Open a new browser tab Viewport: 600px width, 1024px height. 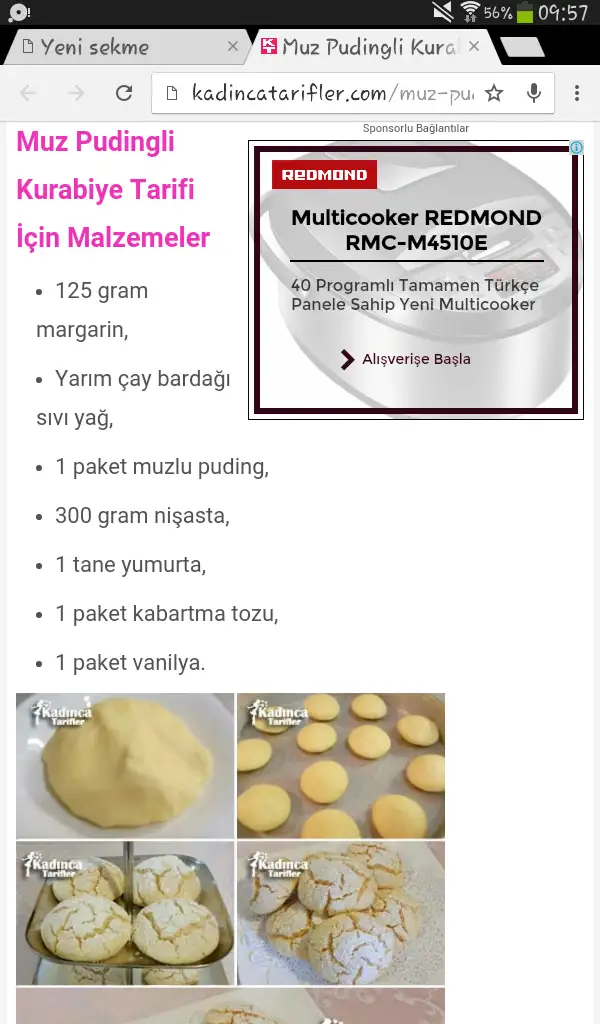(521, 47)
